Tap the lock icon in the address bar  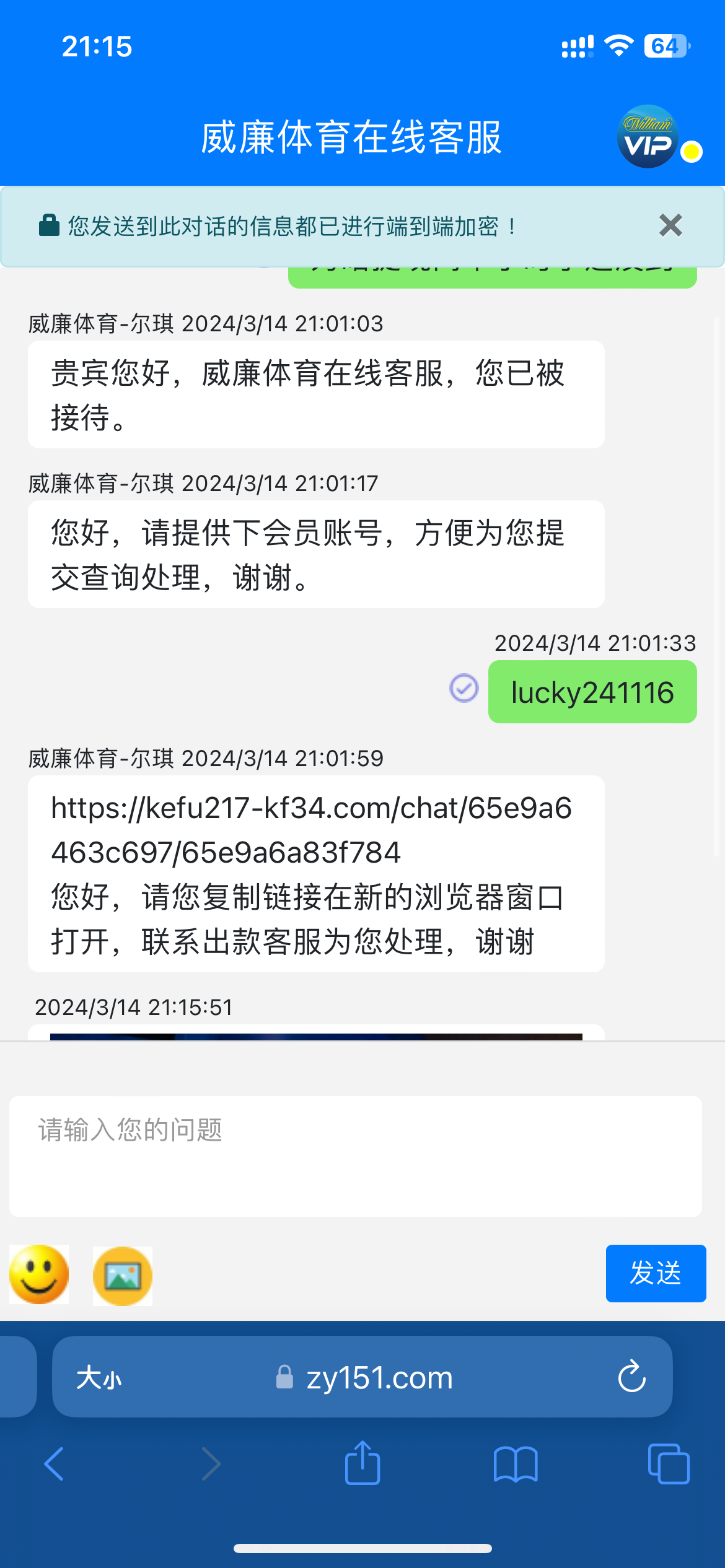(284, 1377)
